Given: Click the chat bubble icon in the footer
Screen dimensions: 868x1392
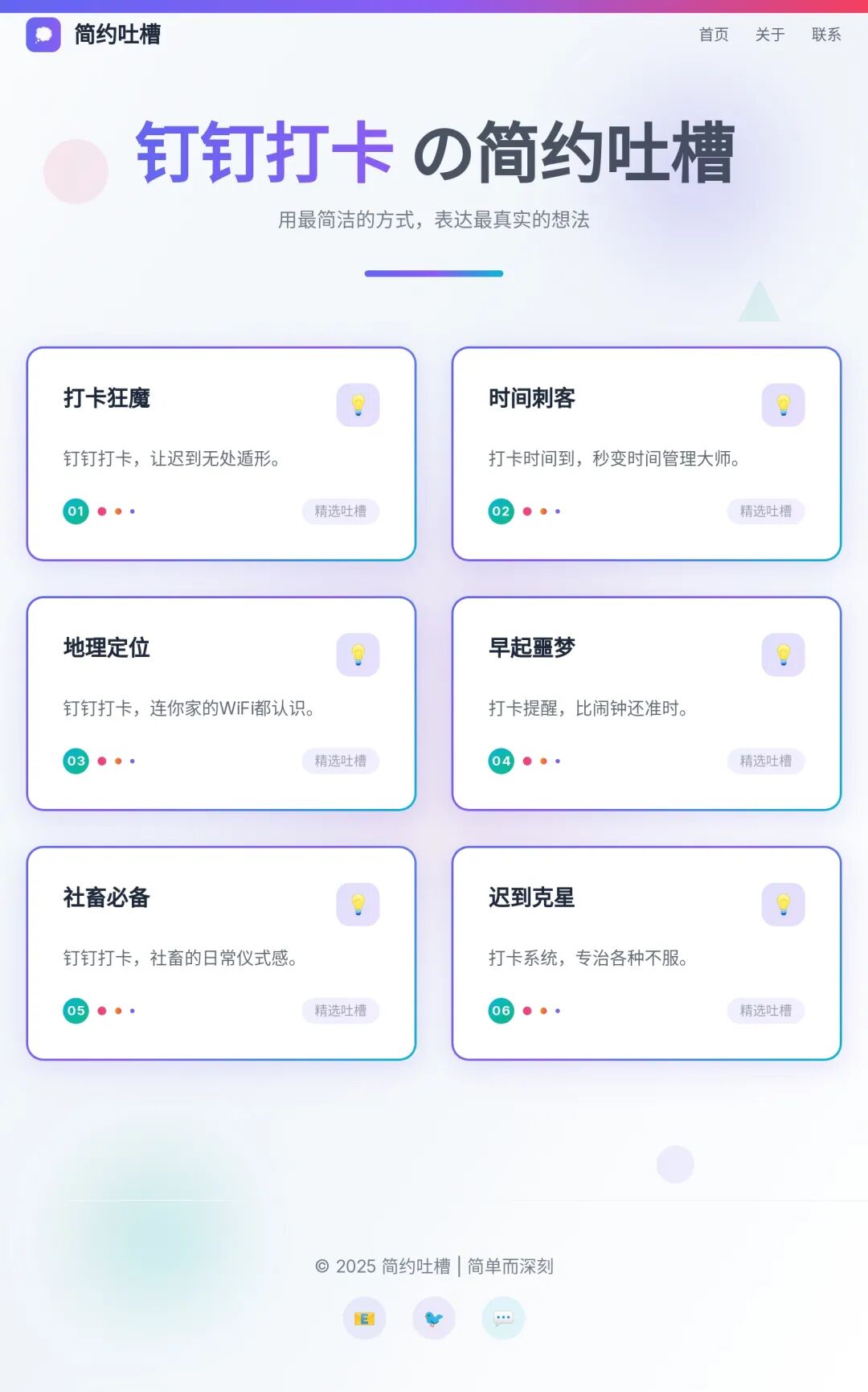Looking at the screenshot, I should [x=502, y=1320].
